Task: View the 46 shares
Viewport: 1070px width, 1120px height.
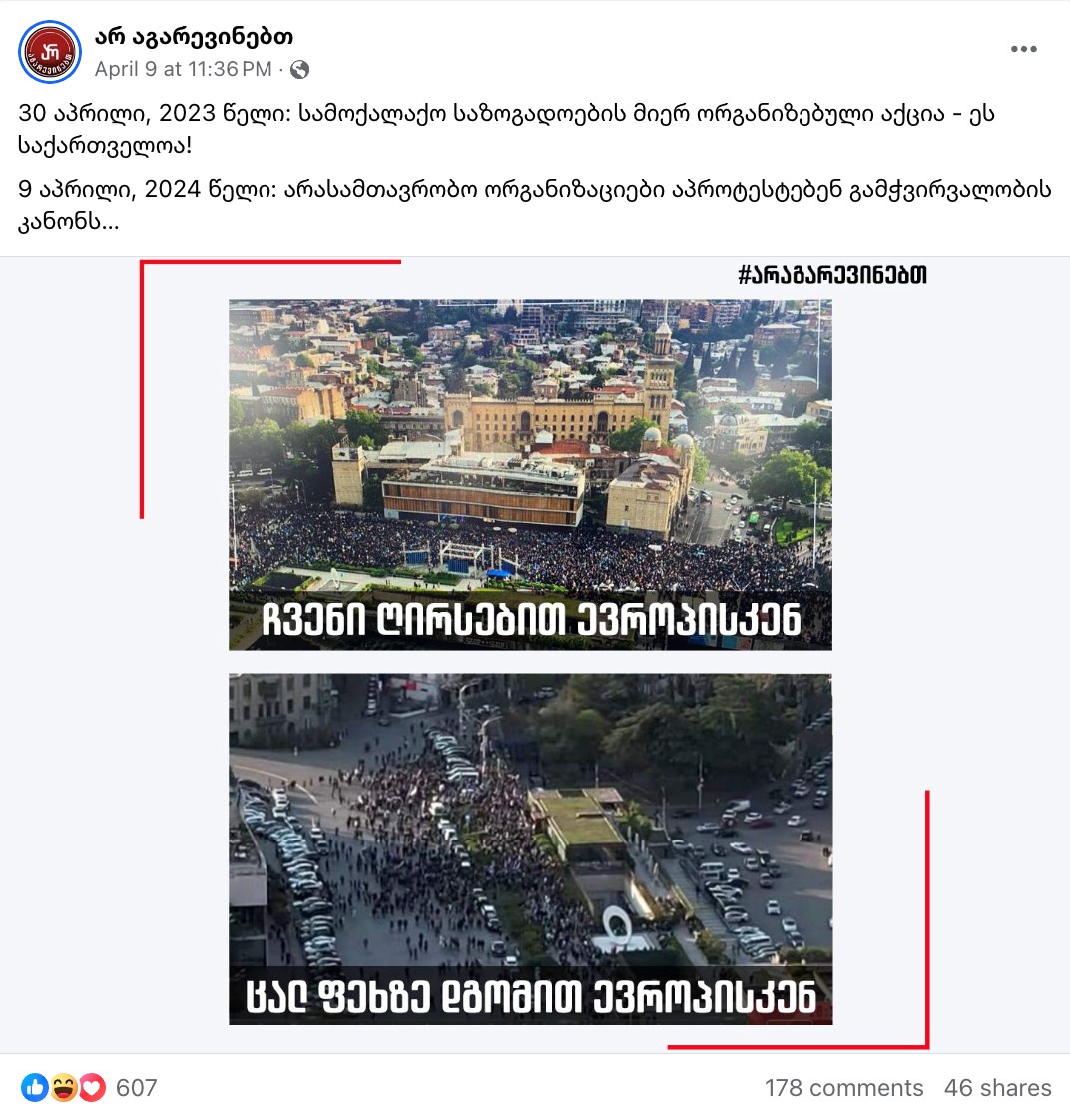Action: point(997,1087)
